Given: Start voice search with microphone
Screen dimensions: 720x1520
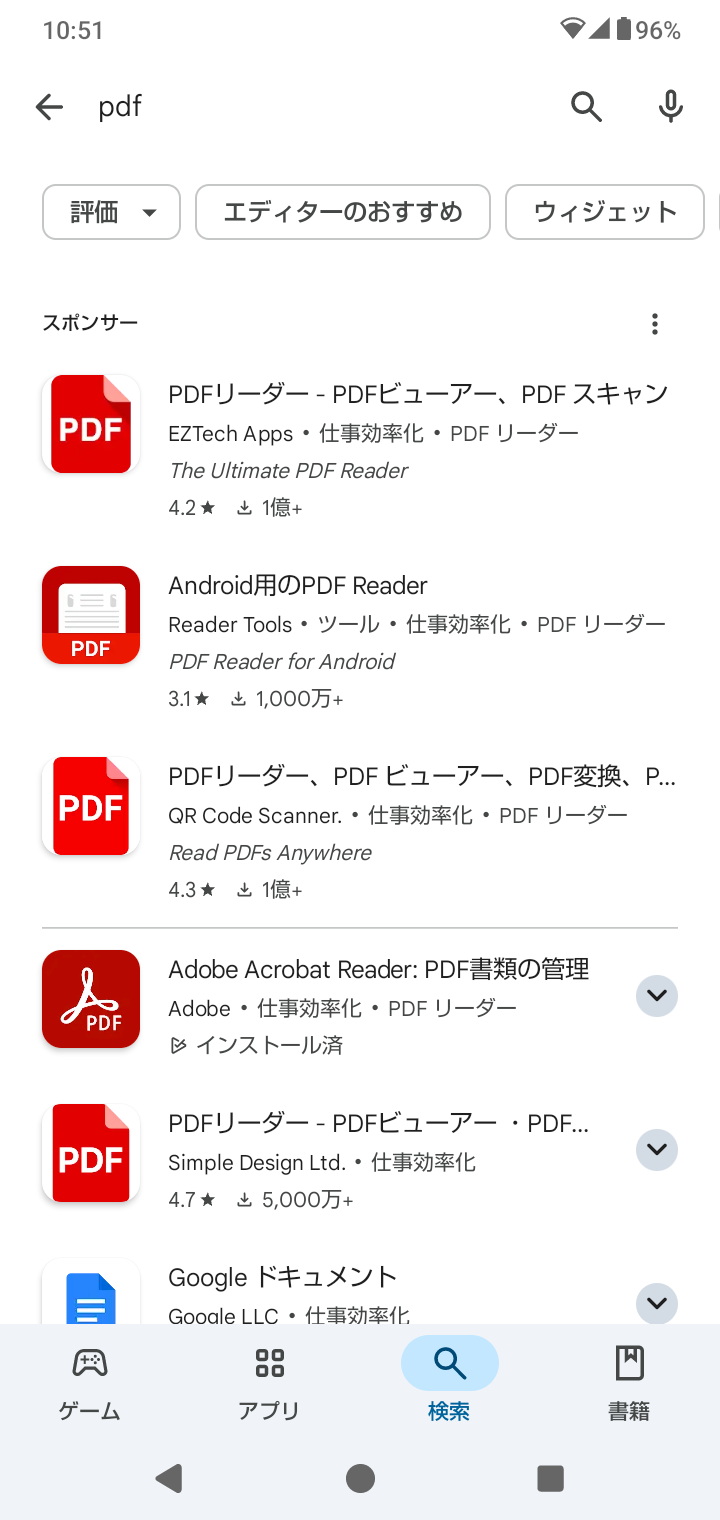Looking at the screenshot, I should pyautogui.click(x=670, y=107).
